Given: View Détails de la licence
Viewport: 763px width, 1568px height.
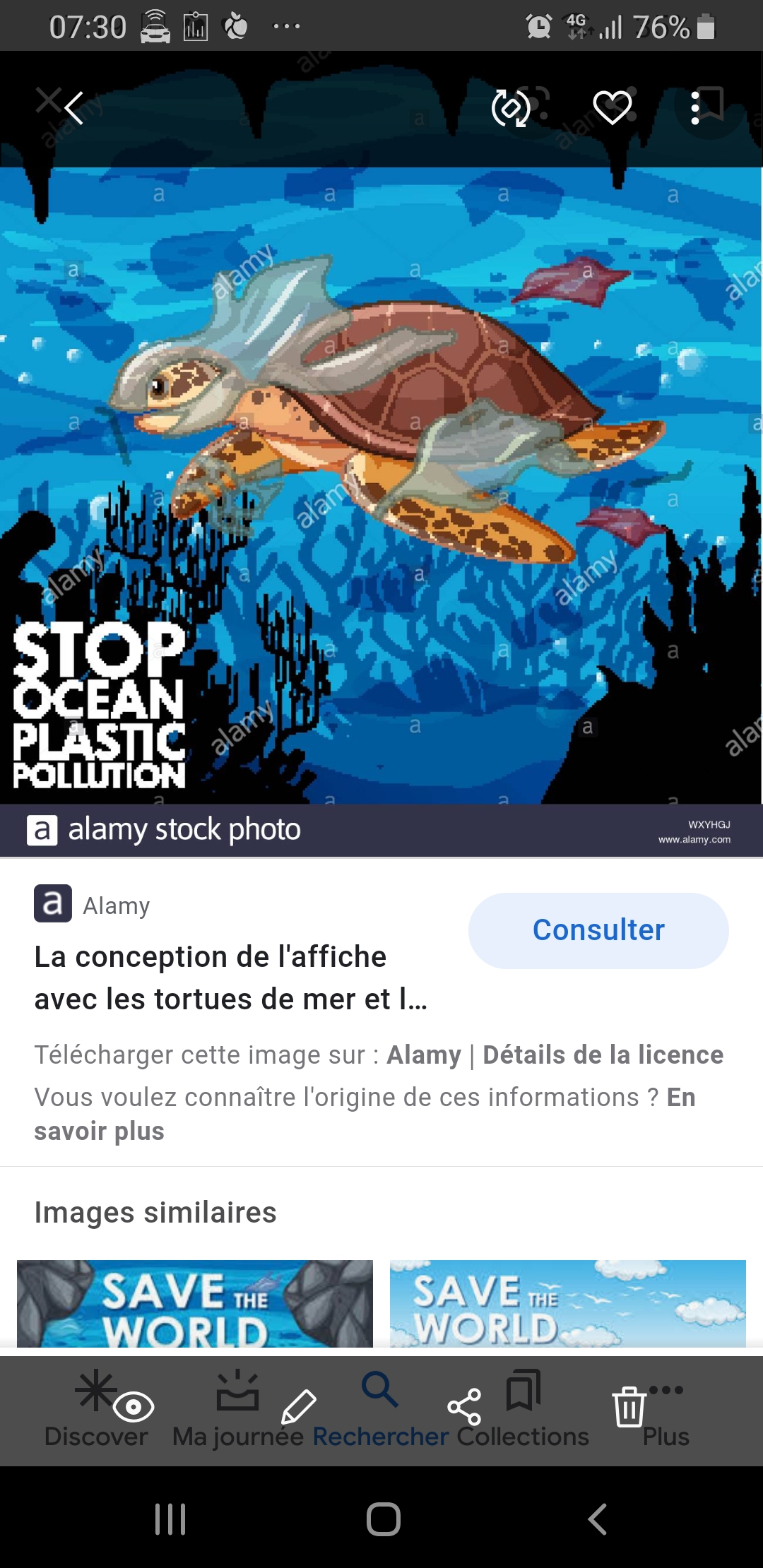Looking at the screenshot, I should click(603, 1055).
